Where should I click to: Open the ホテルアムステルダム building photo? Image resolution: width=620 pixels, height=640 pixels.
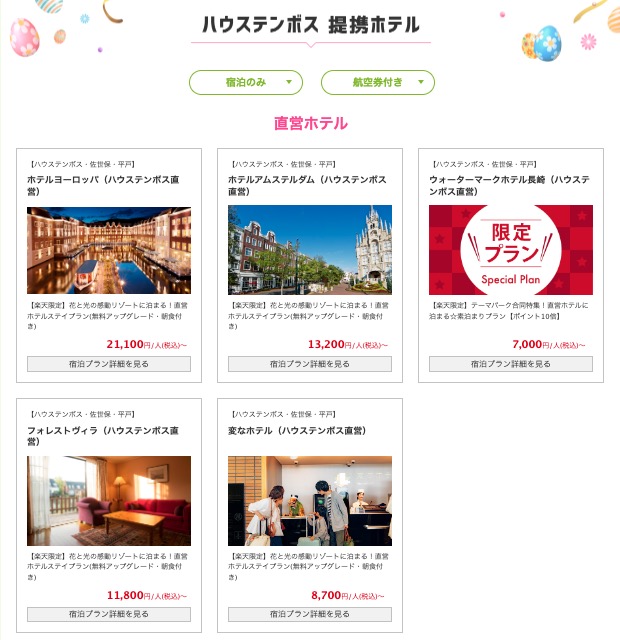[x=310, y=250]
